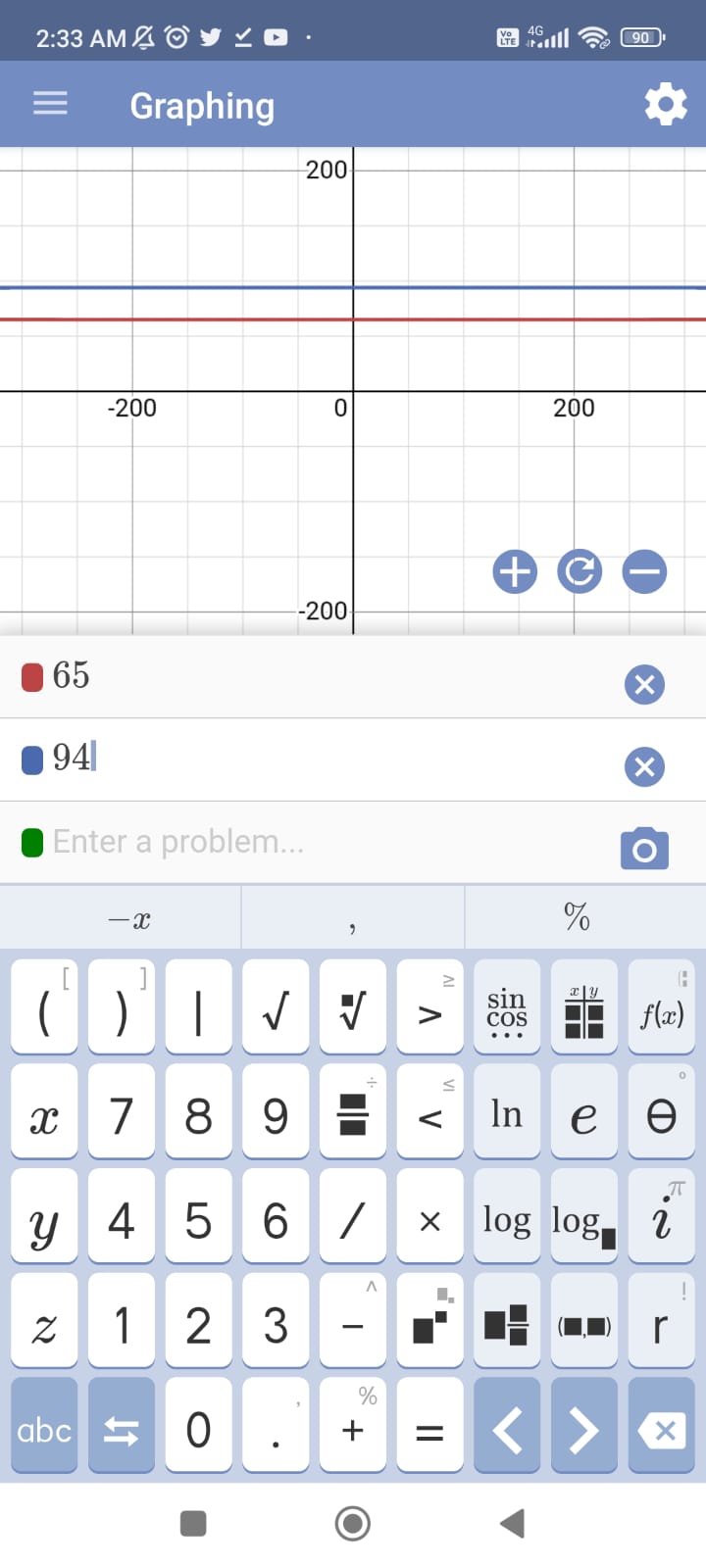This screenshot has width=706, height=1568.
Task: Open the settings gear
Action: (665, 104)
